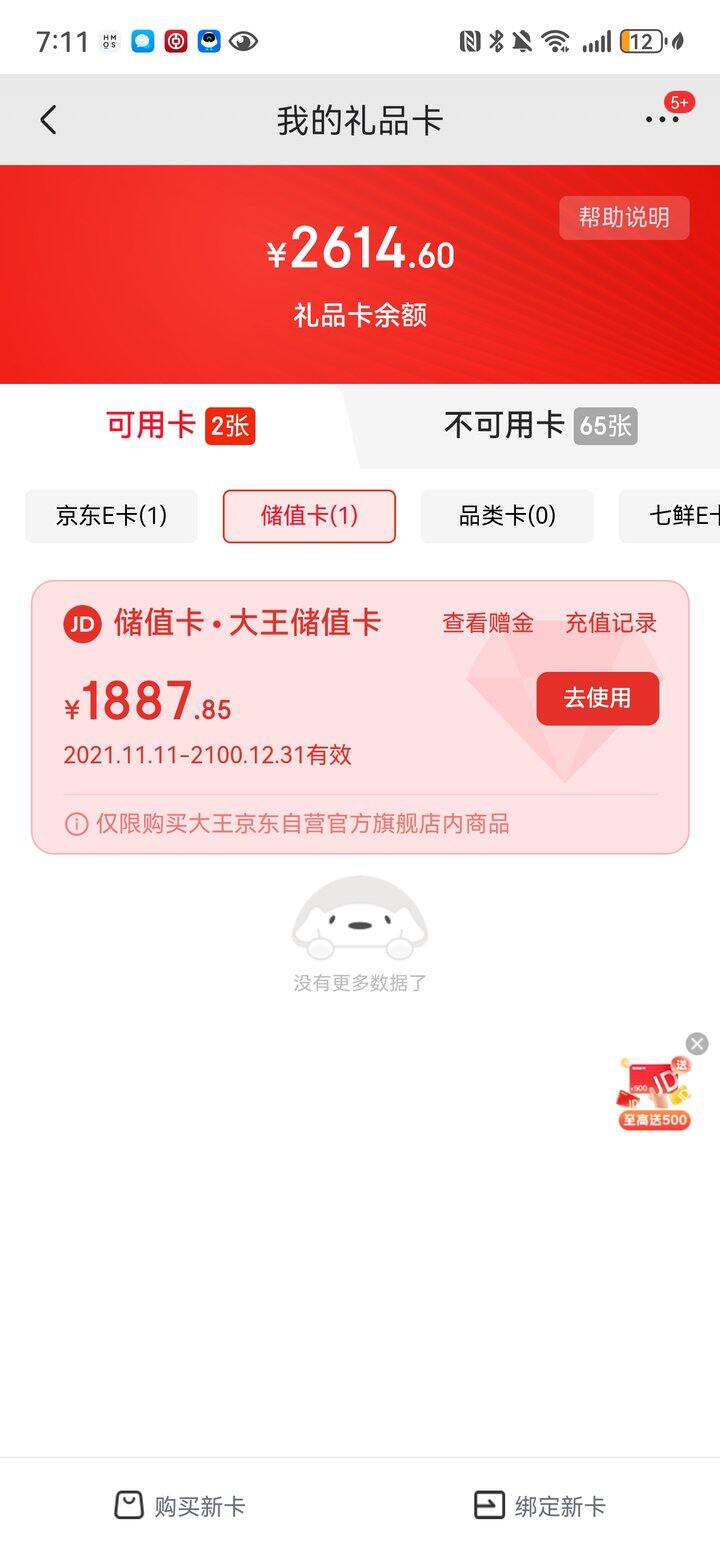View 查看赠金 on 大王储值卡

tap(488, 623)
